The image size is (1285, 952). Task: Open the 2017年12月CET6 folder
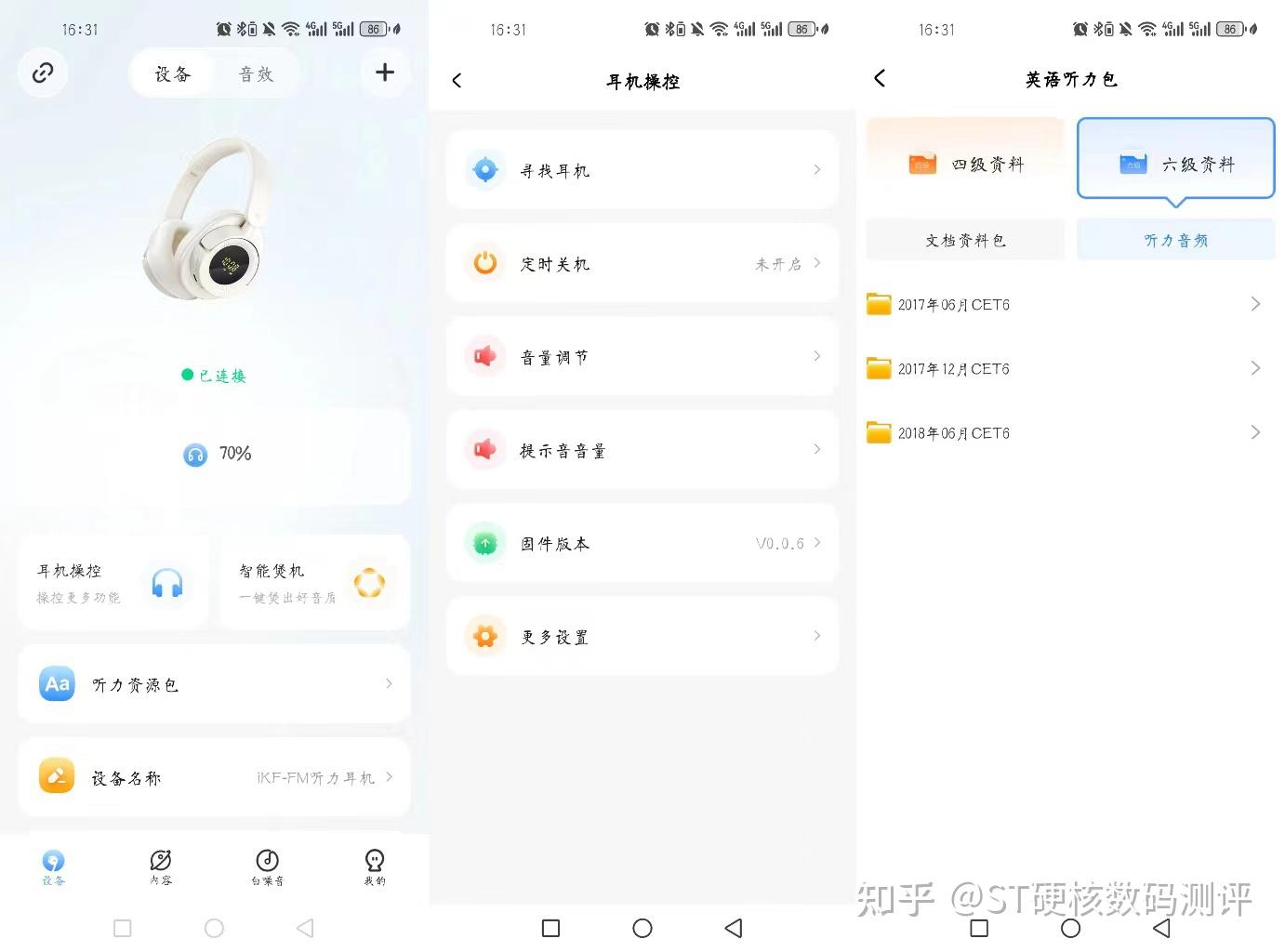[x=1064, y=369]
